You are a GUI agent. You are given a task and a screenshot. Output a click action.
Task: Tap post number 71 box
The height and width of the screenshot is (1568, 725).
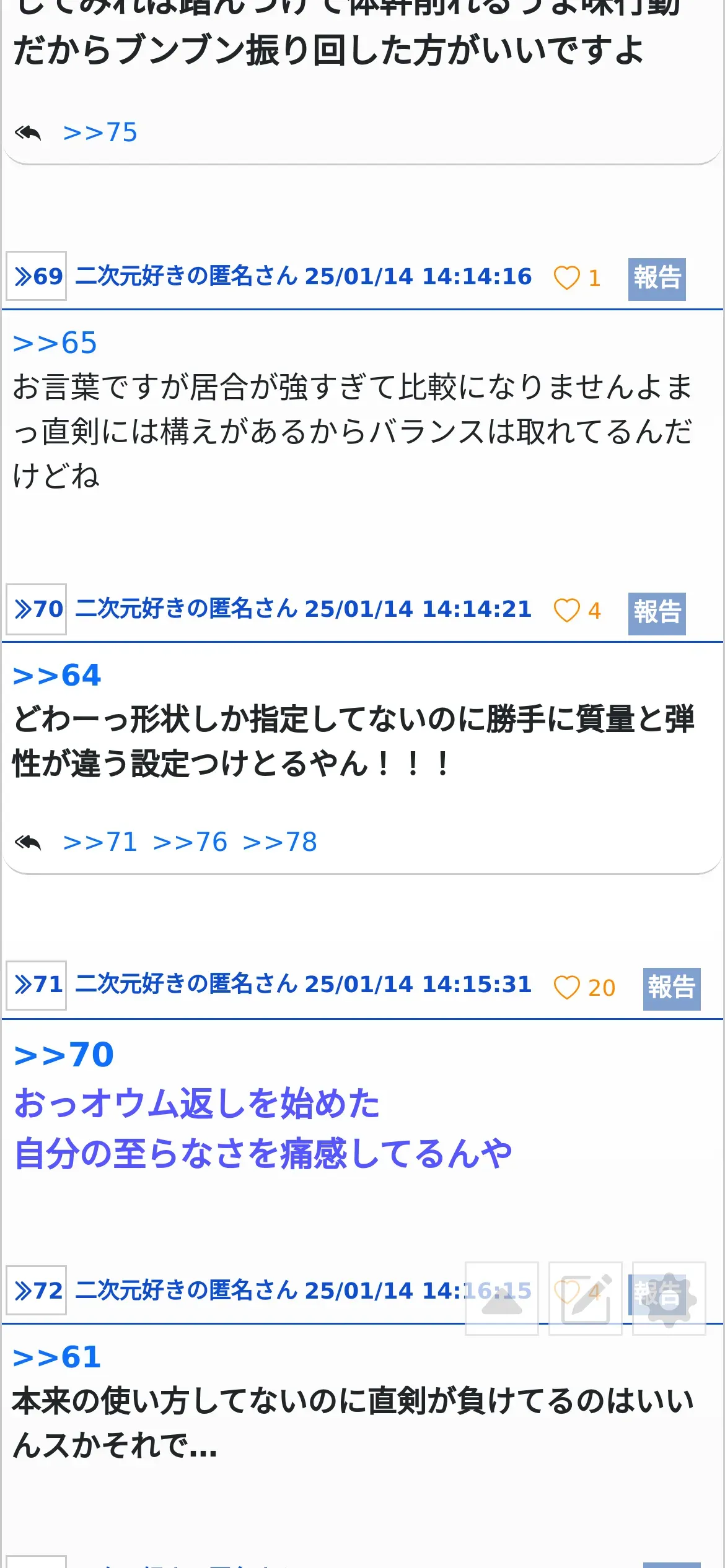tap(37, 985)
